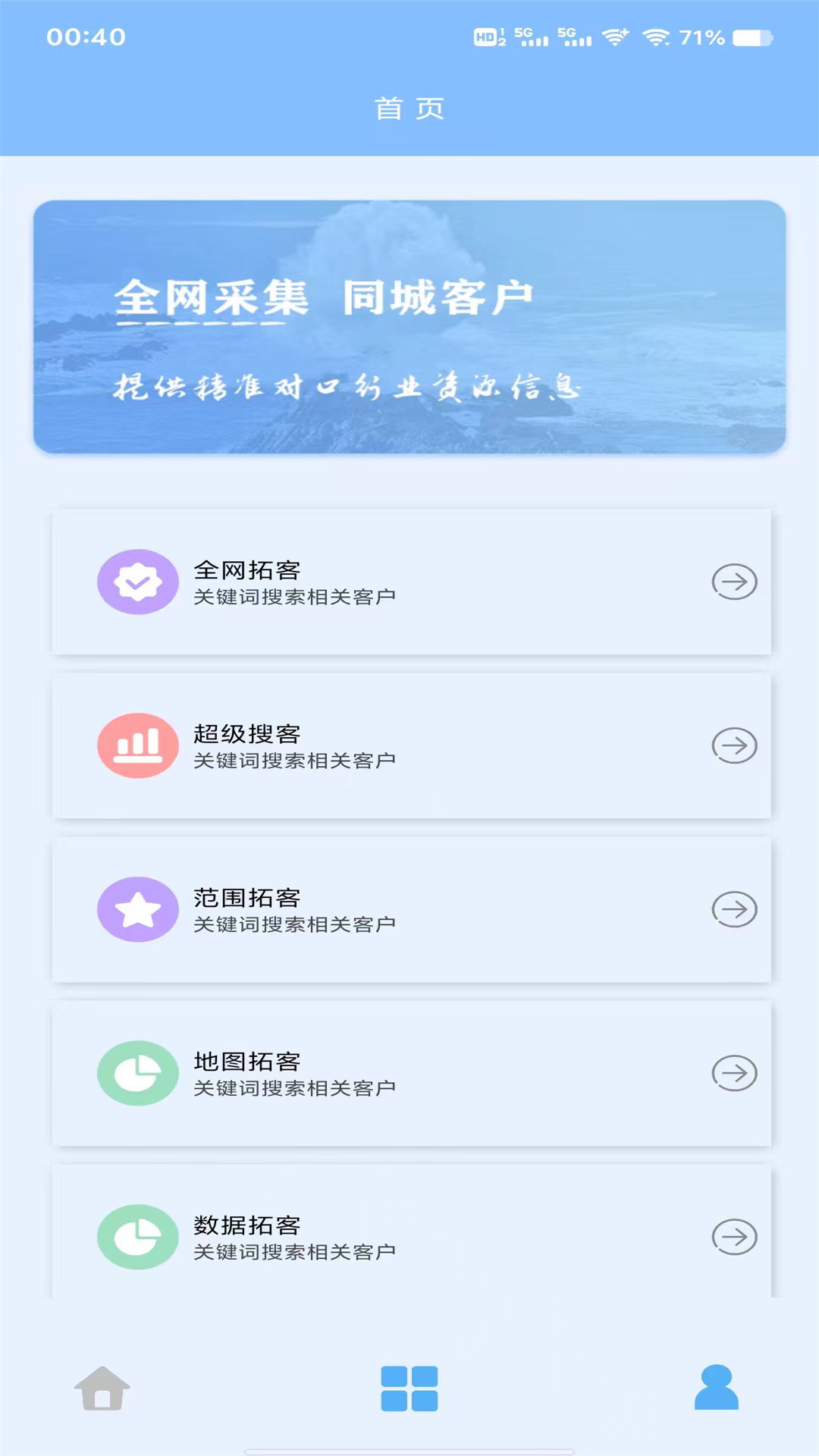Open the arrow next to 全网拓客
The height and width of the screenshot is (1456, 819).
733,581
